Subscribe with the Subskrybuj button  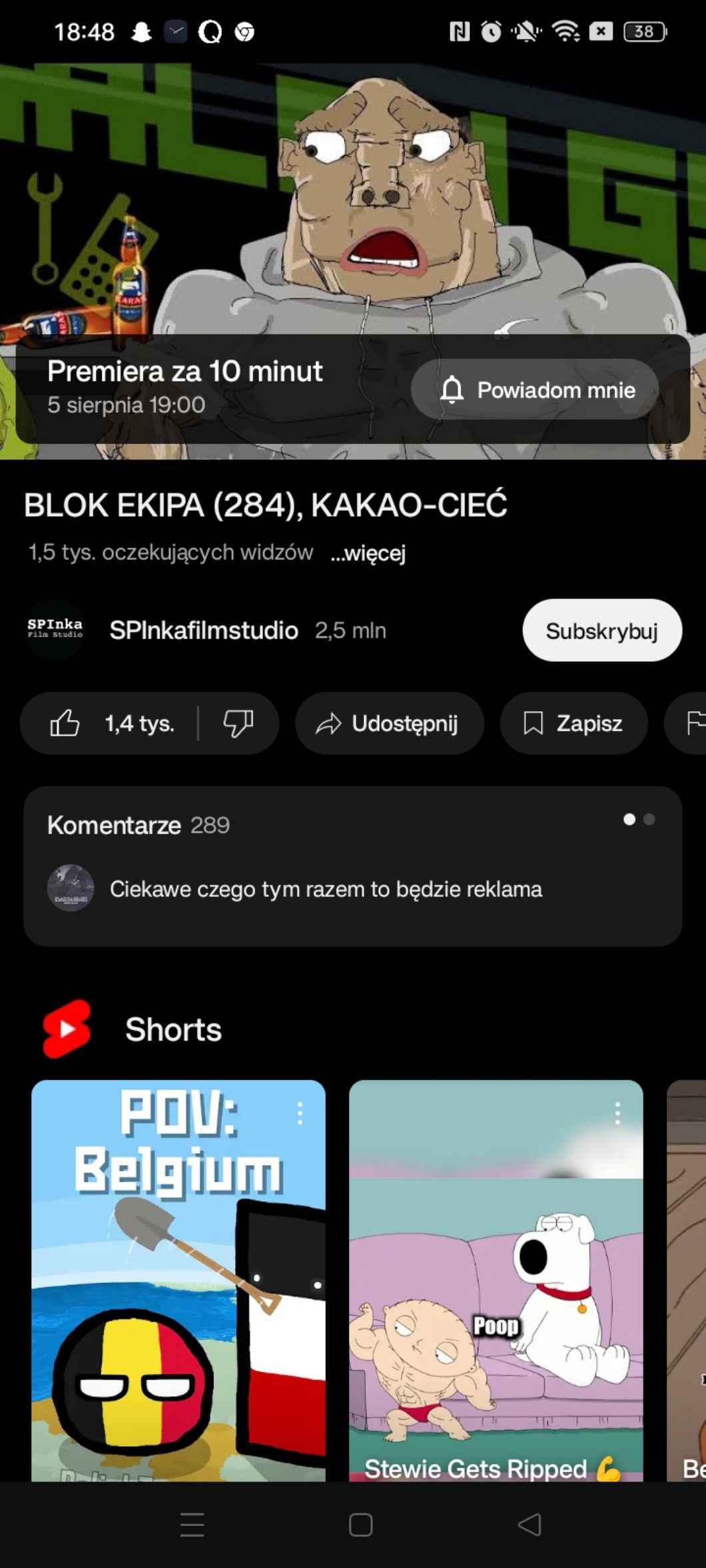tap(601, 630)
